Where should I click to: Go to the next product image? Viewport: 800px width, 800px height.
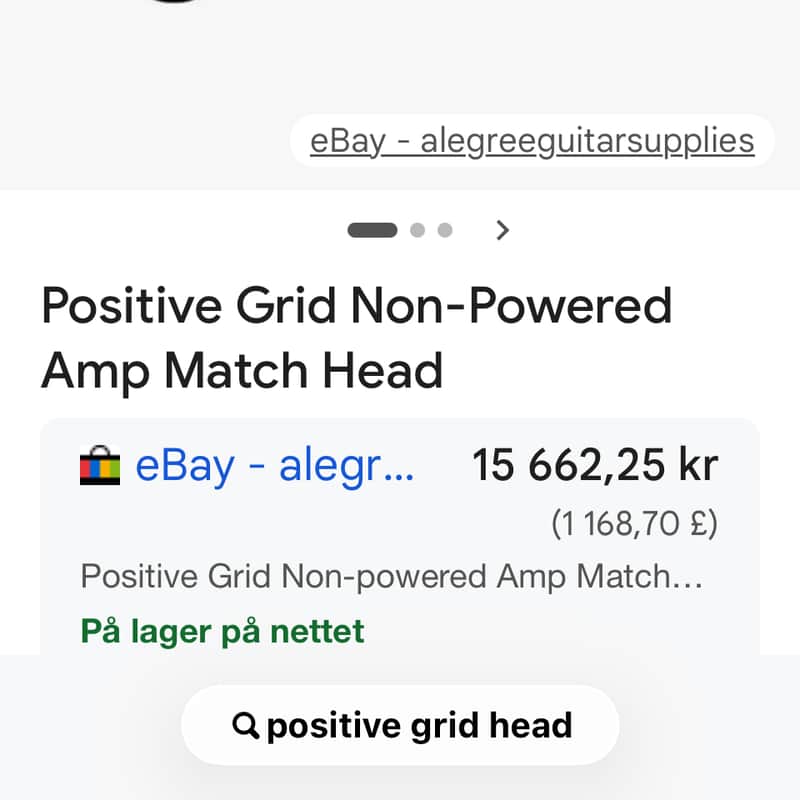pyautogui.click(x=503, y=230)
